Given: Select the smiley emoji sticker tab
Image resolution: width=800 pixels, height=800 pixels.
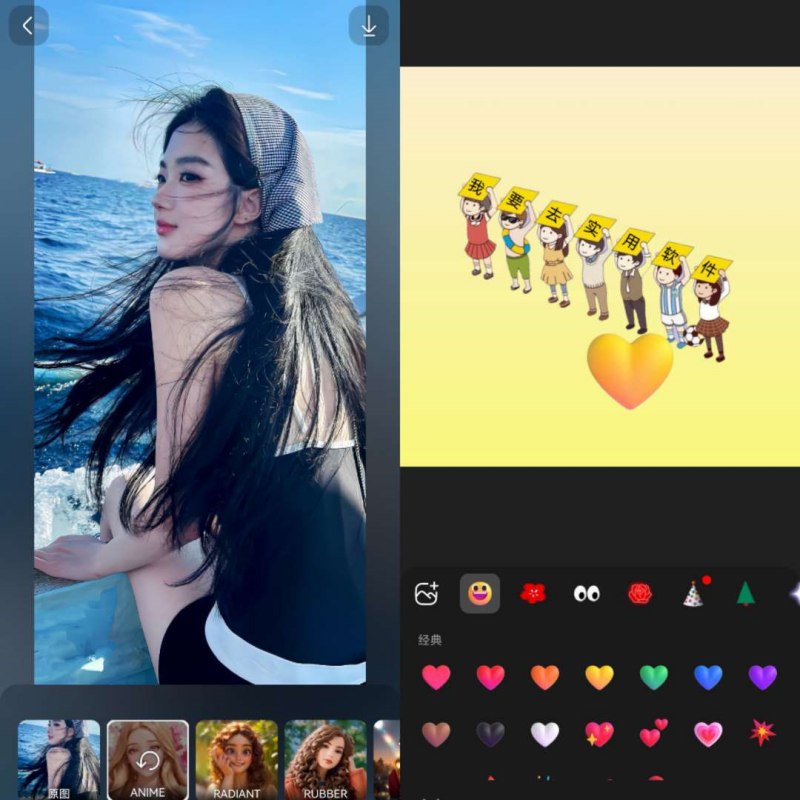Looking at the screenshot, I should pyautogui.click(x=480, y=594).
